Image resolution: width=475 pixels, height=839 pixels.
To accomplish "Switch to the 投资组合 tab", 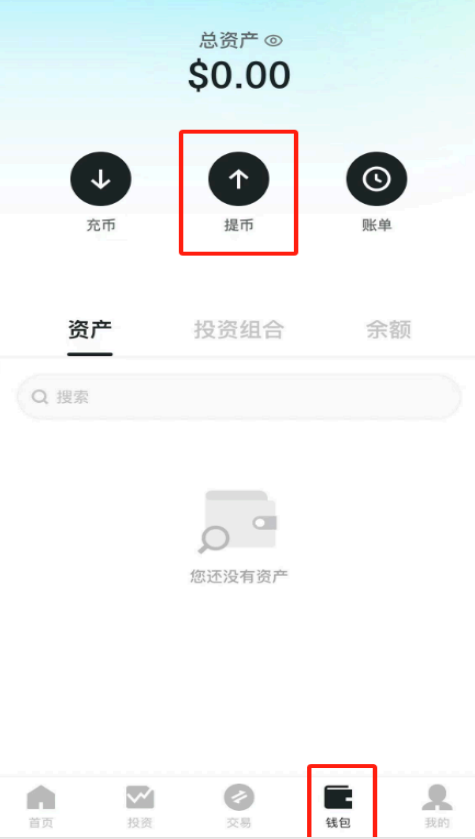I will [x=239, y=330].
